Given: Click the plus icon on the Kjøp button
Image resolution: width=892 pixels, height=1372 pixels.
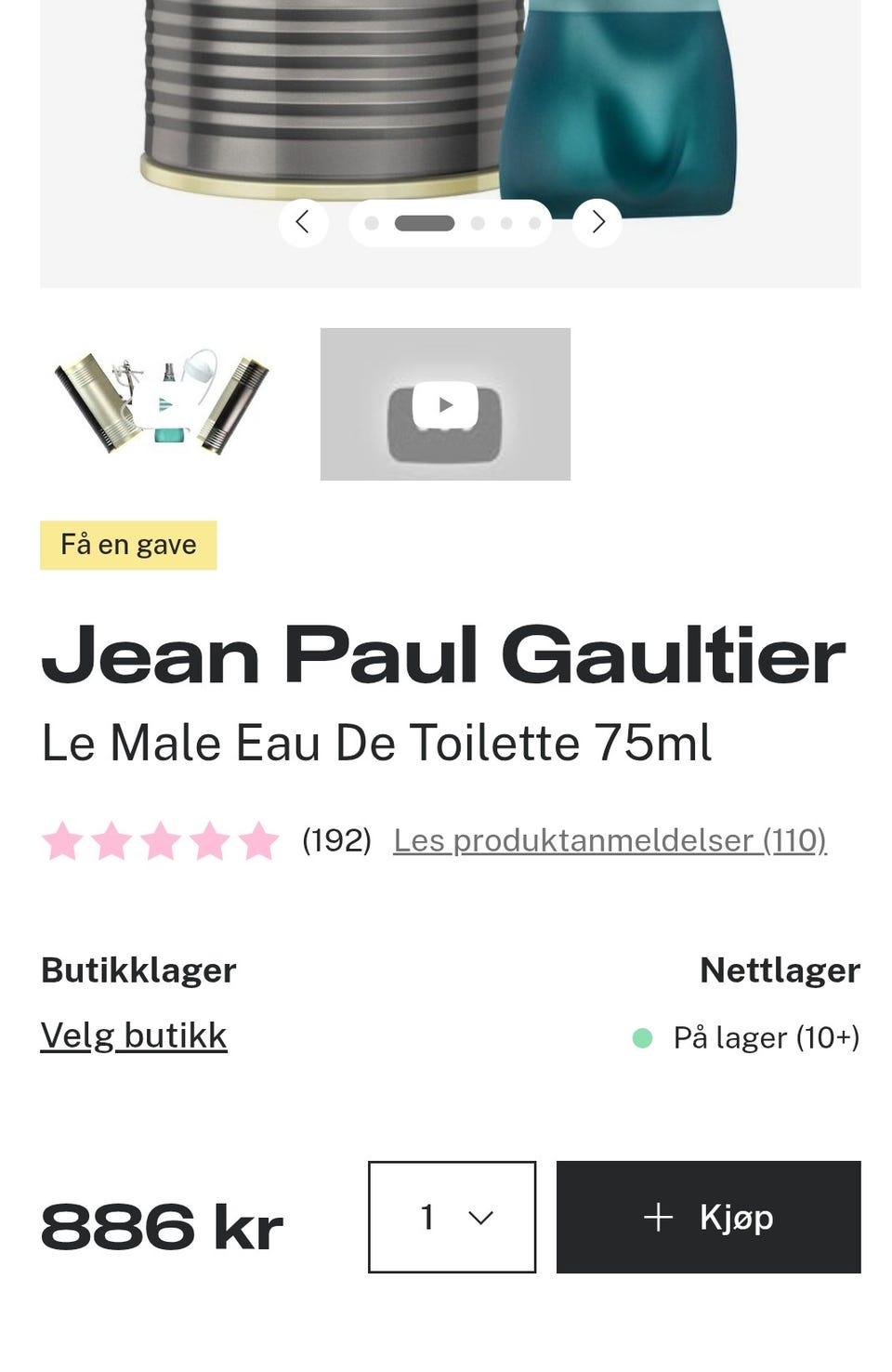Looking at the screenshot, I should [x=659, y=1216].
